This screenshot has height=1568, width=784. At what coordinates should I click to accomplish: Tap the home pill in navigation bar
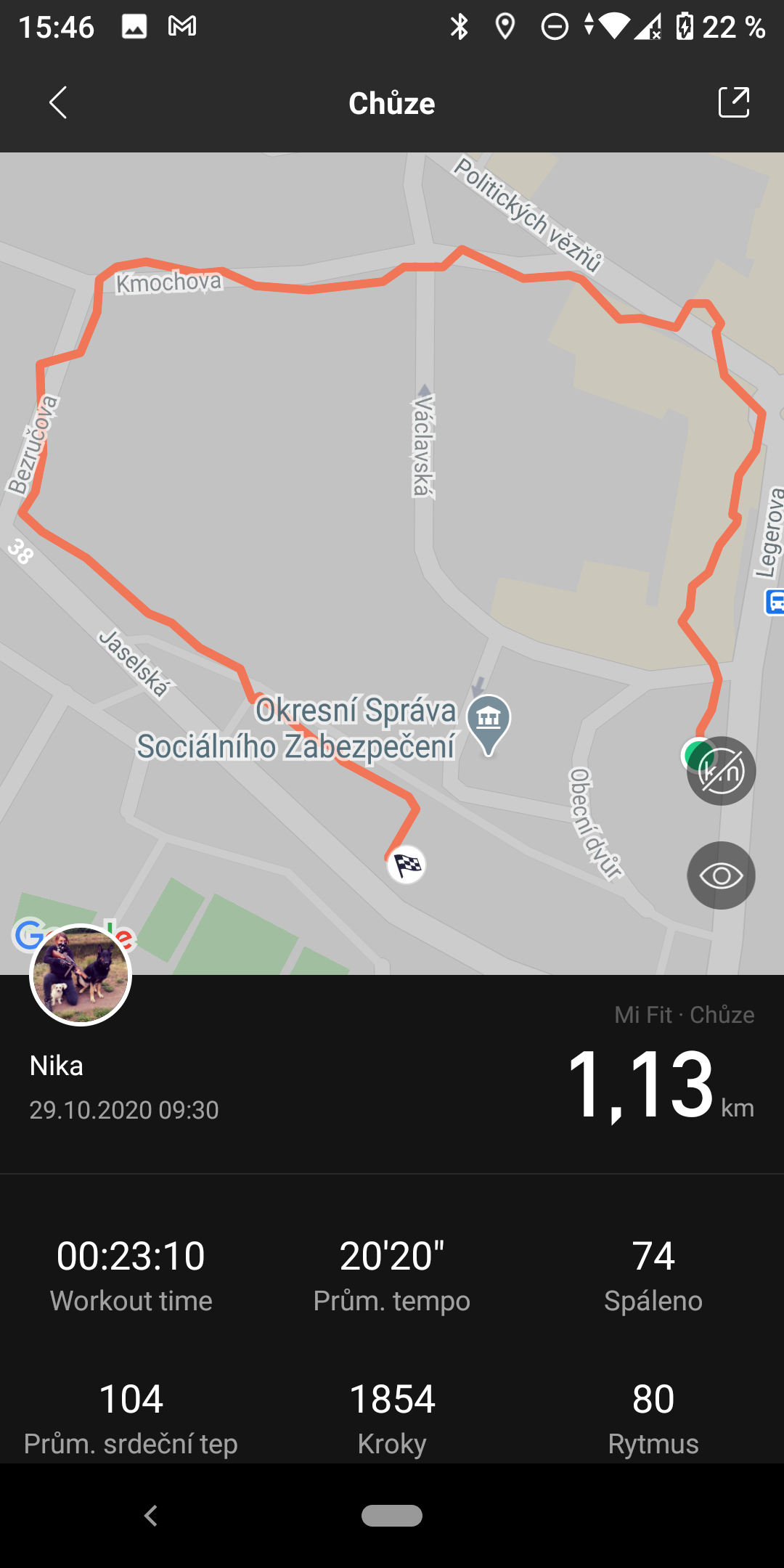tap(392, 1516)
